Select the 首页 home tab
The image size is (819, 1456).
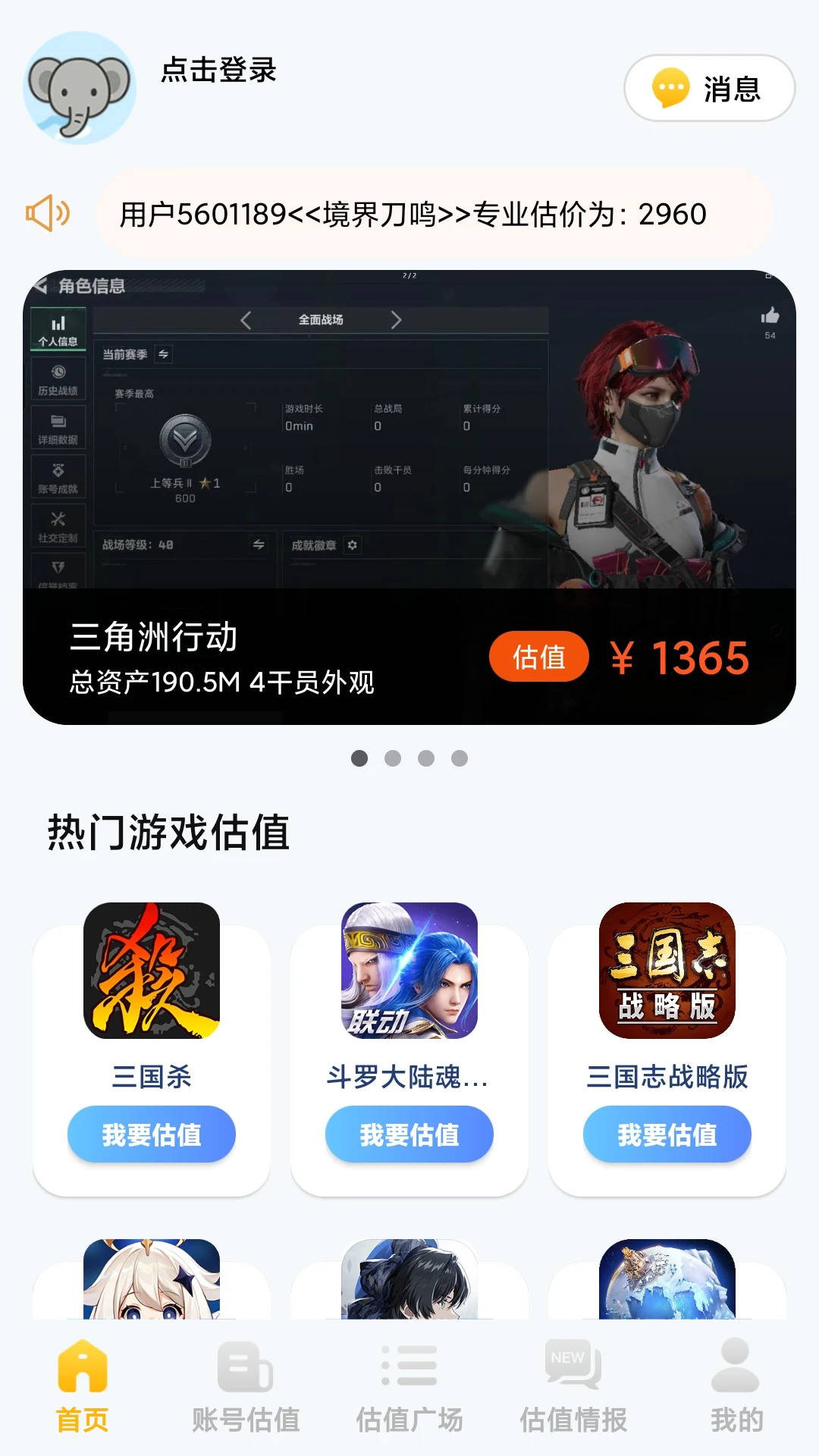(82, 1386)
